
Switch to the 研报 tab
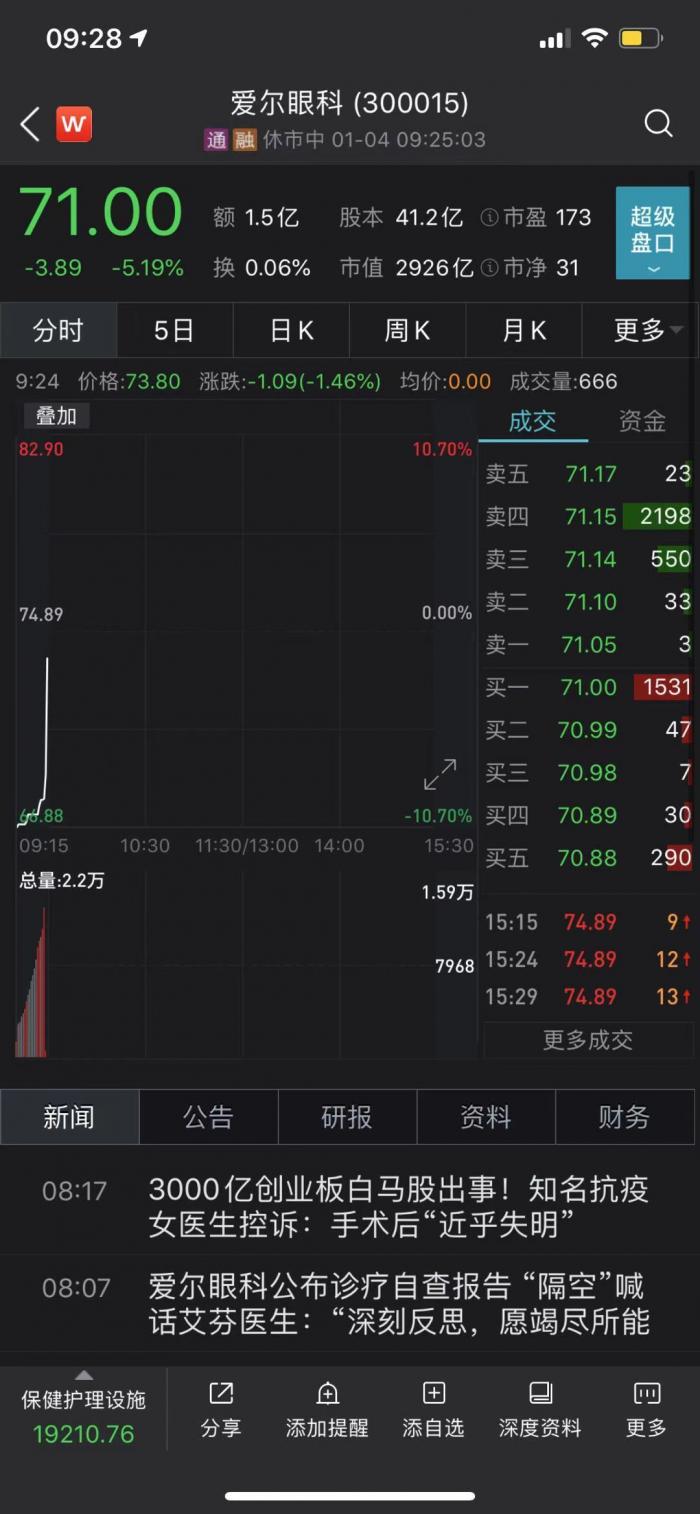(346, 1117)
